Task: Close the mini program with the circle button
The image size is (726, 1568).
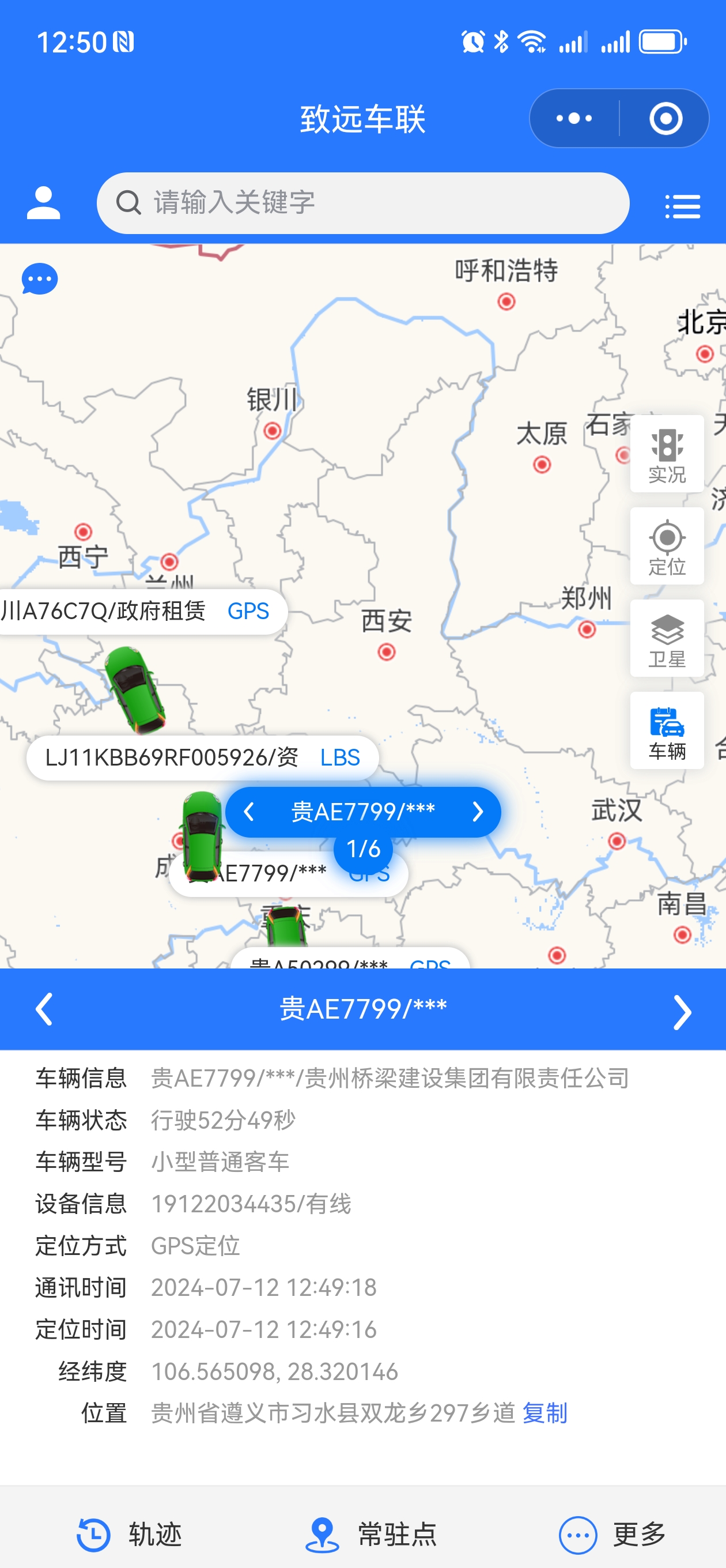Action: [665, 118]
